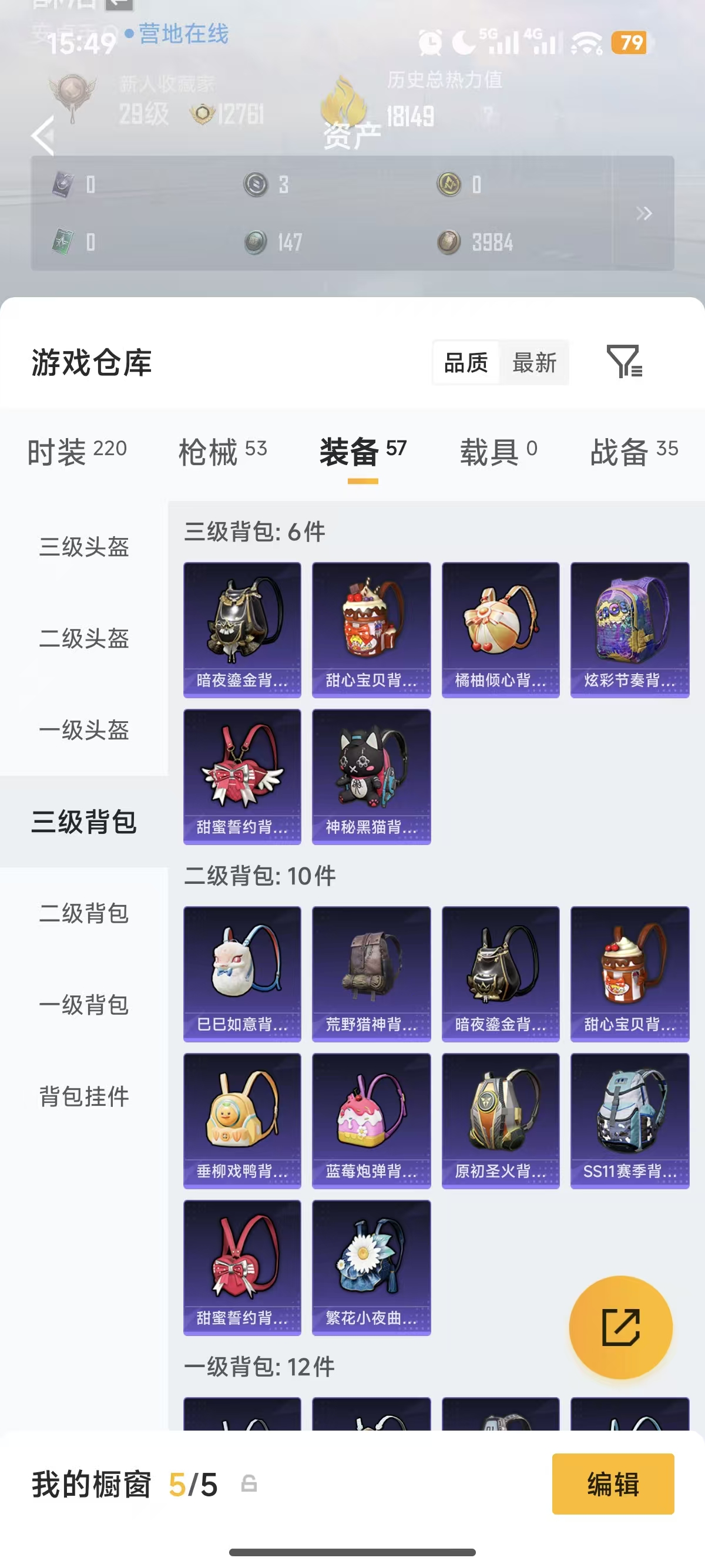
Task: Edit my showcase with 编辑
Action: point(612,1483)
